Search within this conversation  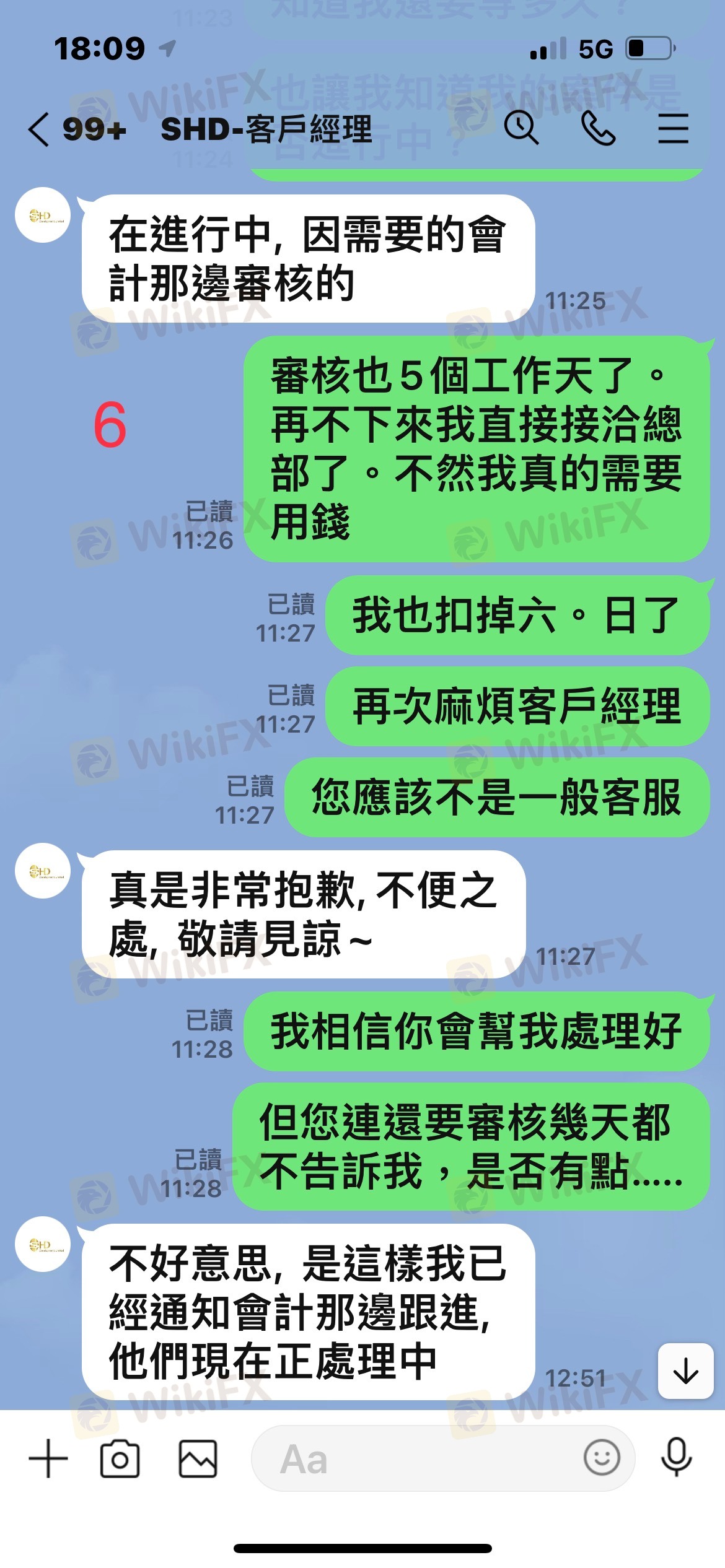(x=521, y=128)
